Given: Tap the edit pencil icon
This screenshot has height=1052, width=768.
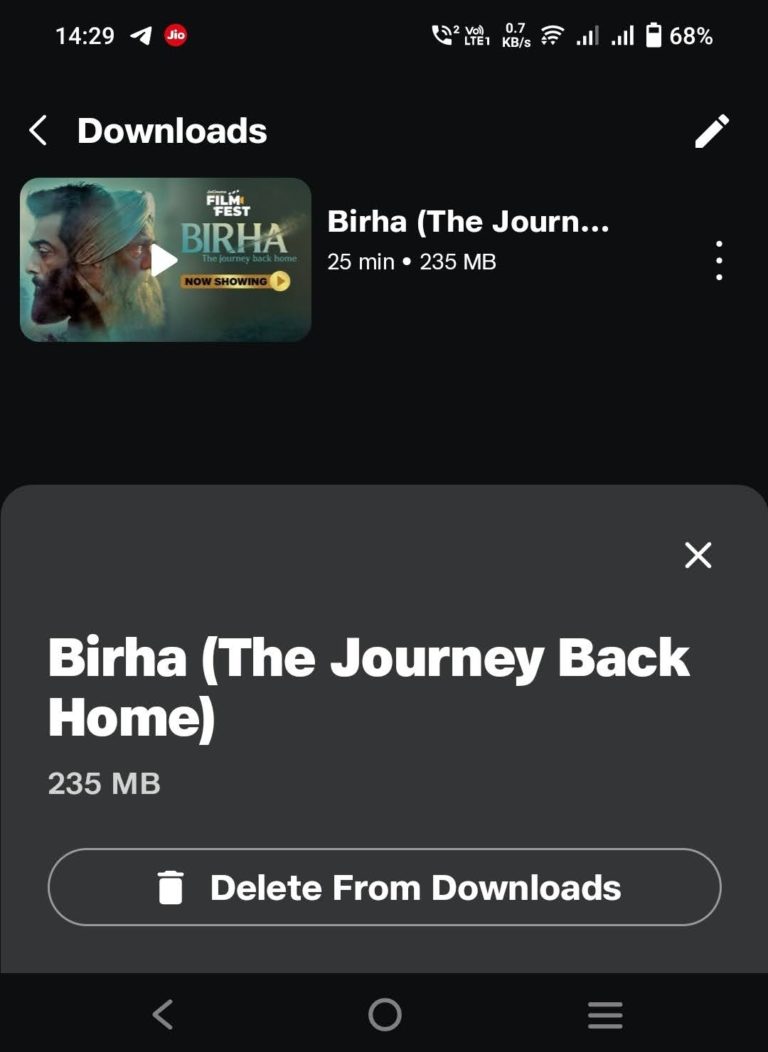Looking at the screenshot, I should [x=711, y=130].
